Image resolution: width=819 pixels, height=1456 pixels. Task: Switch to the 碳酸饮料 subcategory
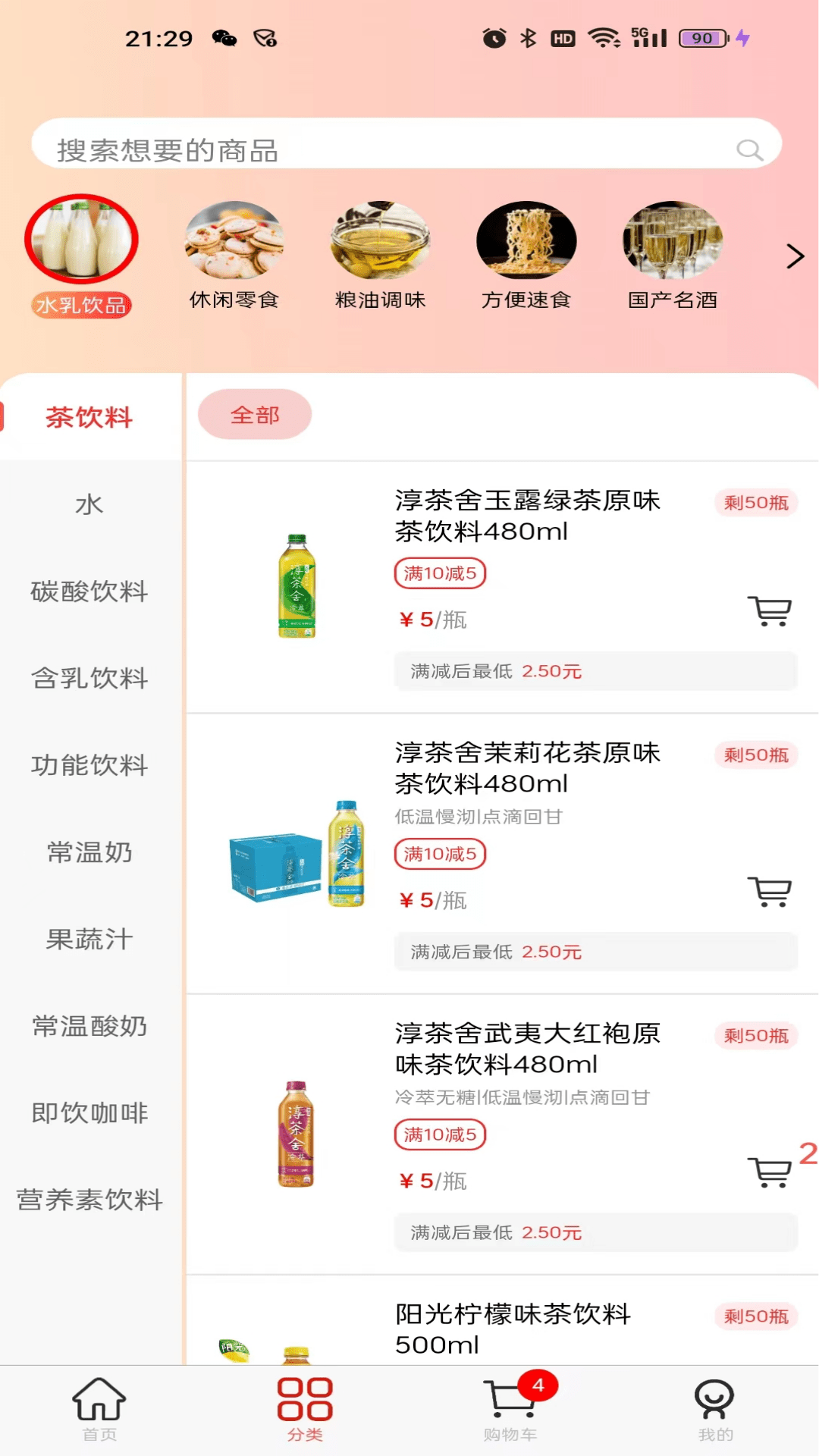tap(89, 591)
